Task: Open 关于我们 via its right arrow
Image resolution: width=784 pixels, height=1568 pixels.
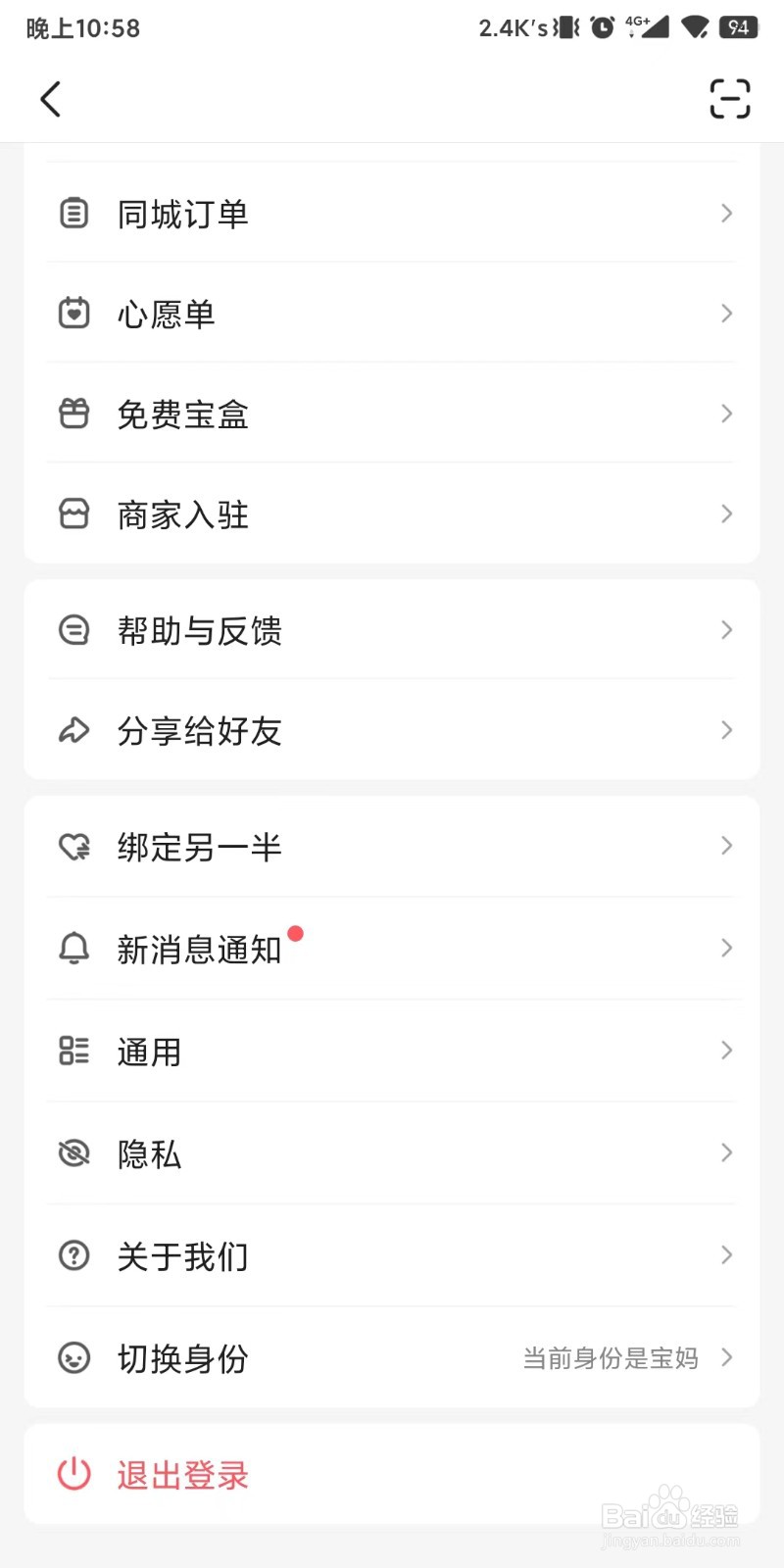Action: [x=726, y=1254]
